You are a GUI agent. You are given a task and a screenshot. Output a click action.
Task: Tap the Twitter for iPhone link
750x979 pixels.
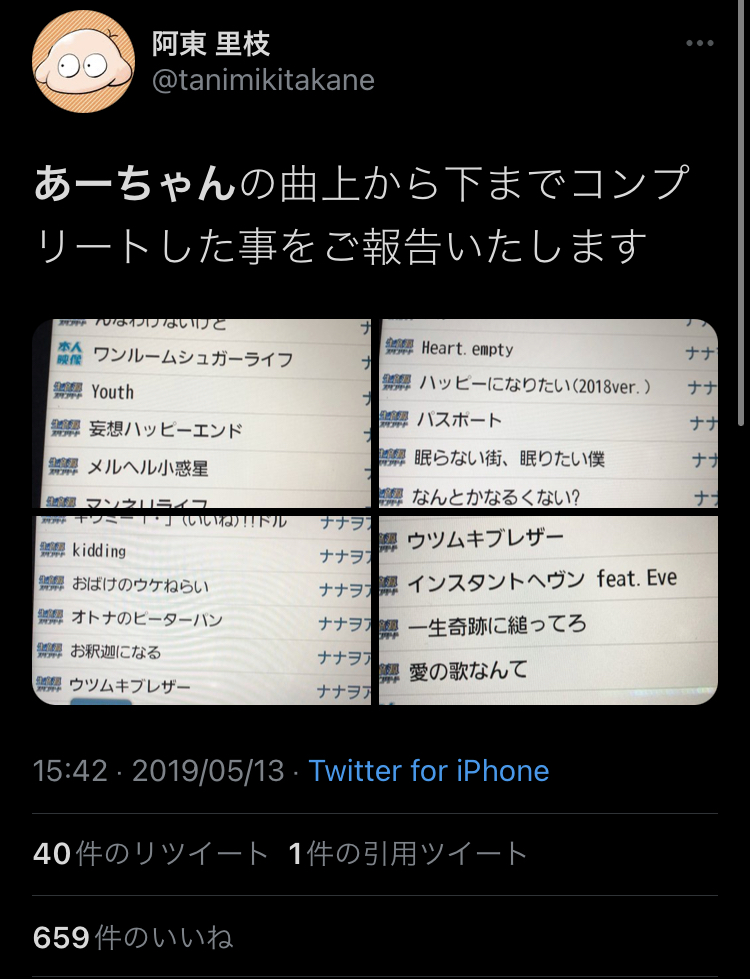pos(428,770)
